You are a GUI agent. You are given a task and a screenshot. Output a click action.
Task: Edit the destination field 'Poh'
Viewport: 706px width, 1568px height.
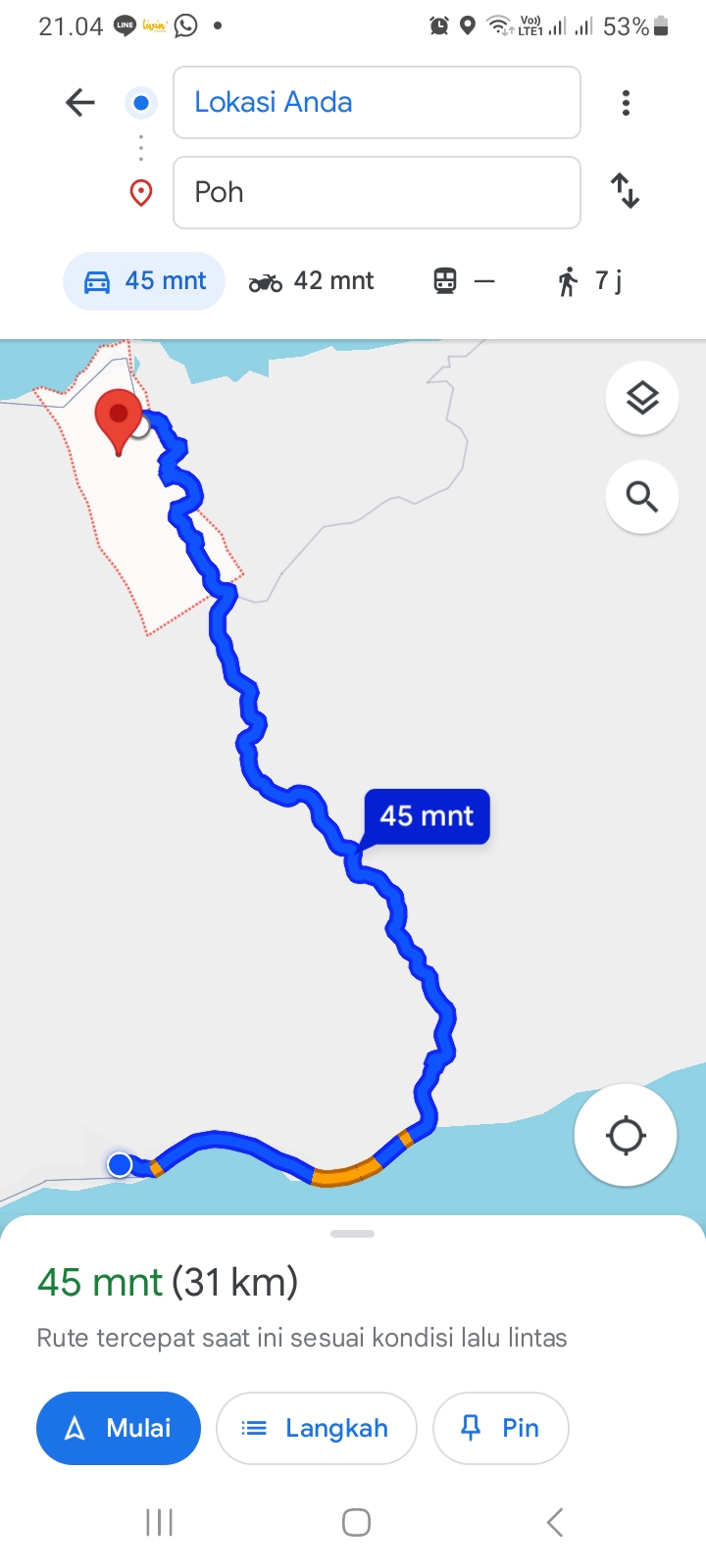tap(377, 192)
